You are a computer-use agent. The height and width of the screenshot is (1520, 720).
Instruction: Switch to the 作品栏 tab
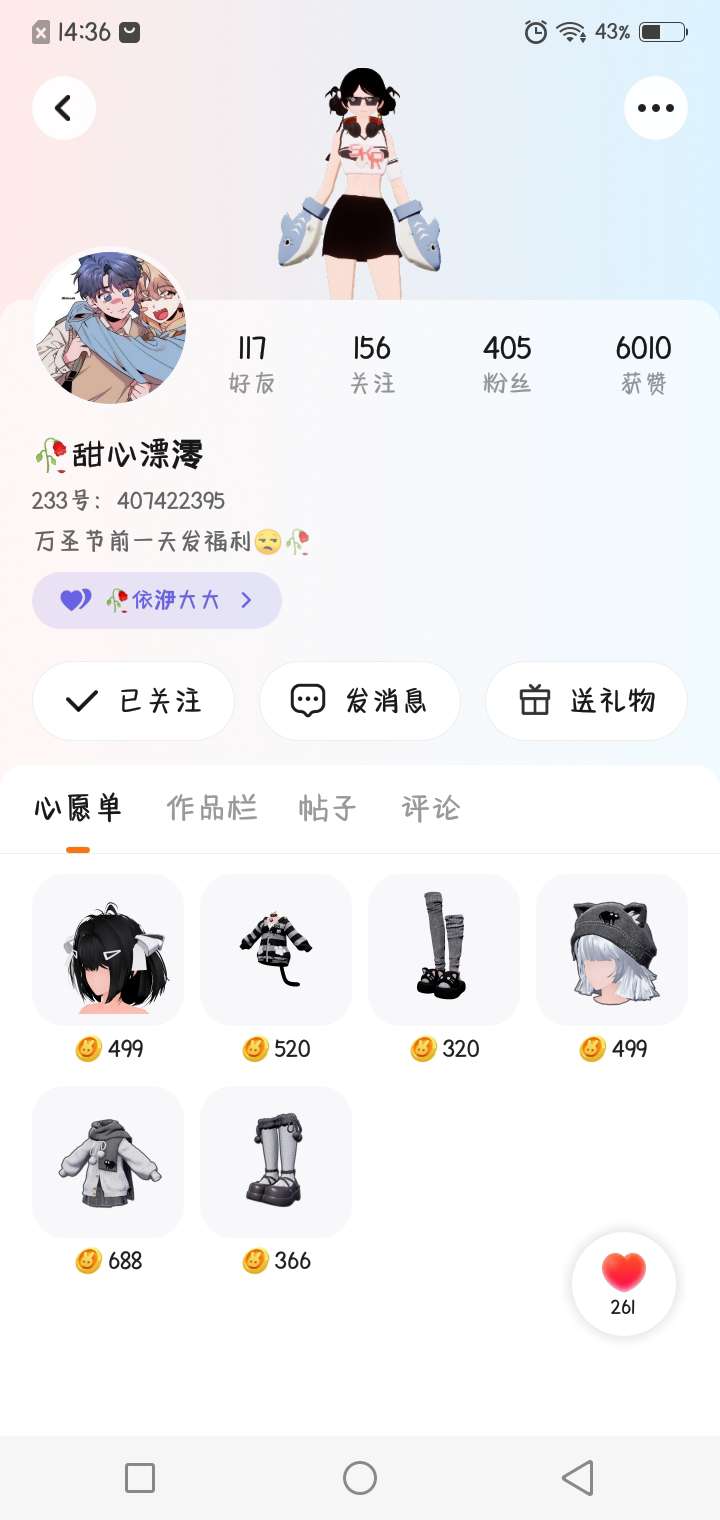point(212,808)
